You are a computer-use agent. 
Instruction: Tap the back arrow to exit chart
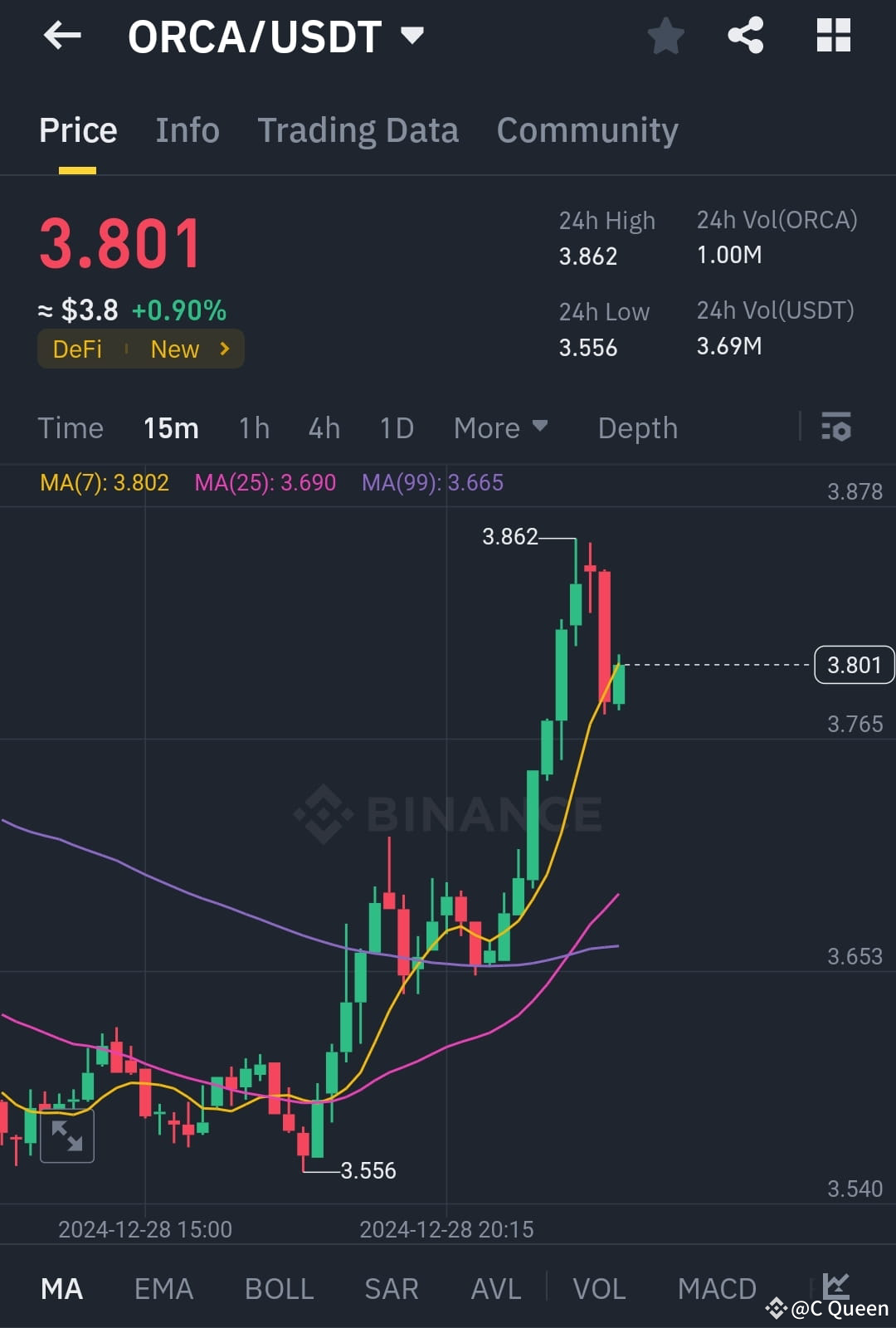[x=61, y=35]
